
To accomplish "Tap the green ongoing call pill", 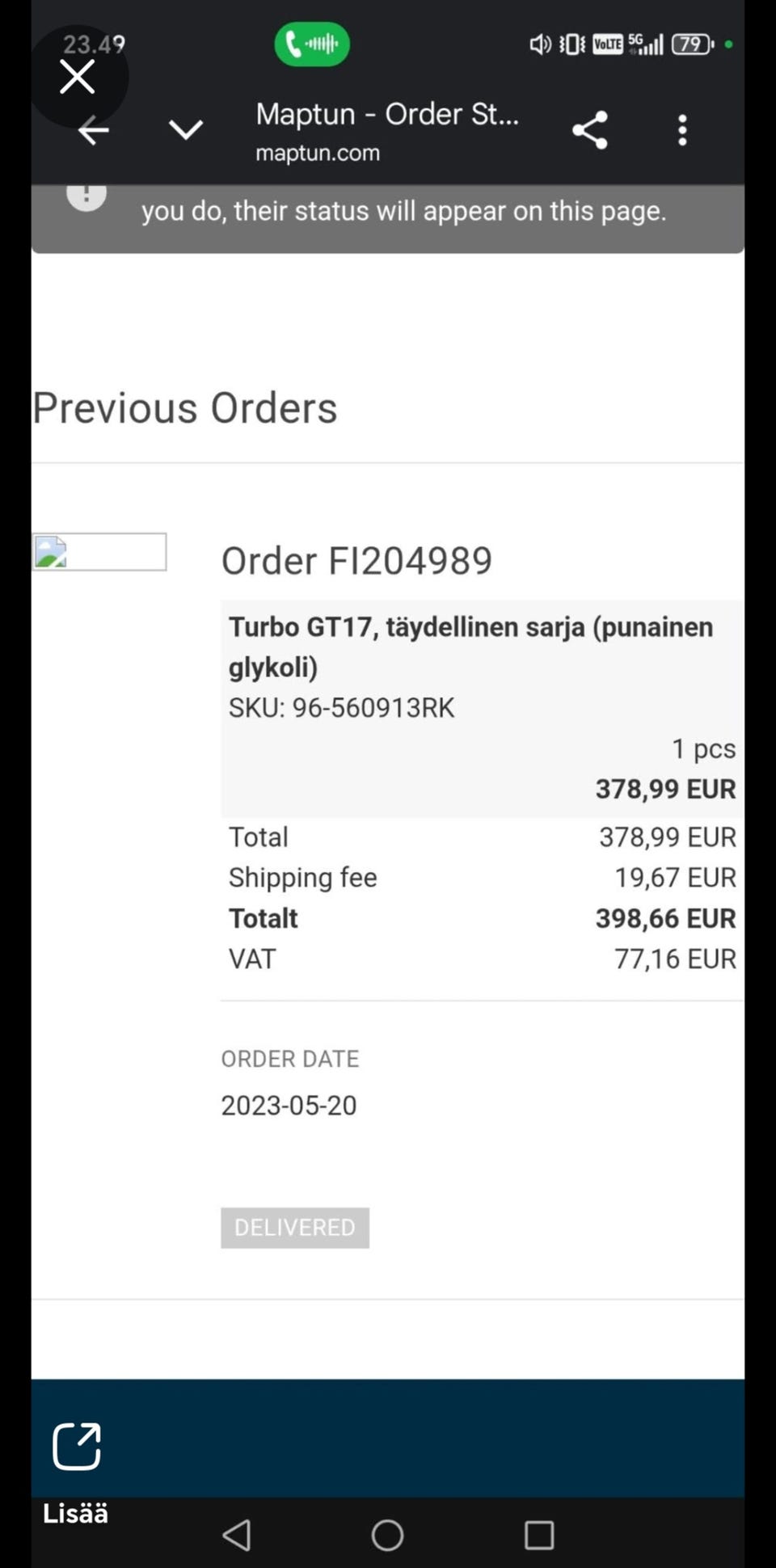I will [x=312, y=44].
